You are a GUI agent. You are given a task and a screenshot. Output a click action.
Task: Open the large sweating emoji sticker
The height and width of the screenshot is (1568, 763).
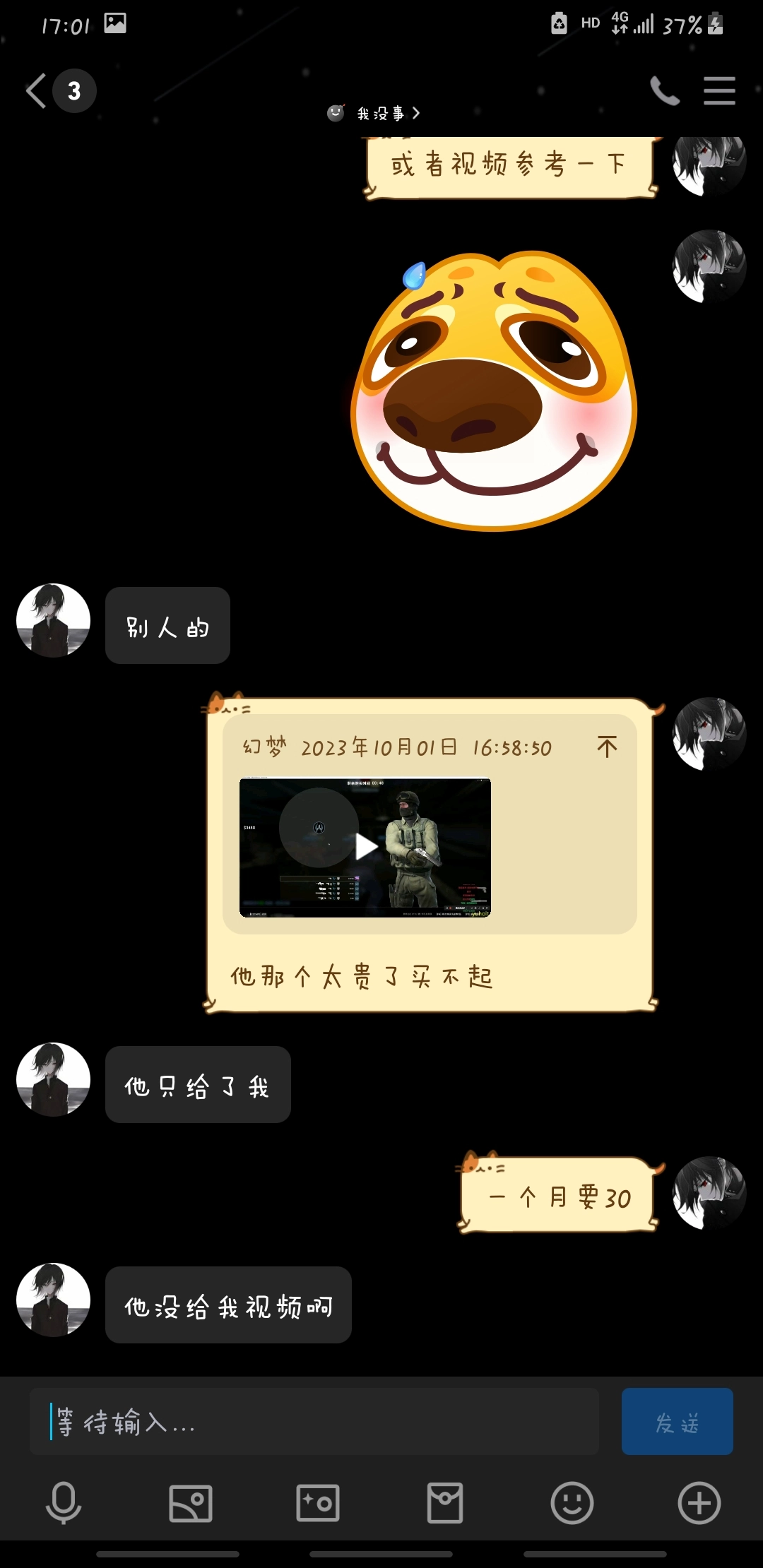[x=494, y=391]
